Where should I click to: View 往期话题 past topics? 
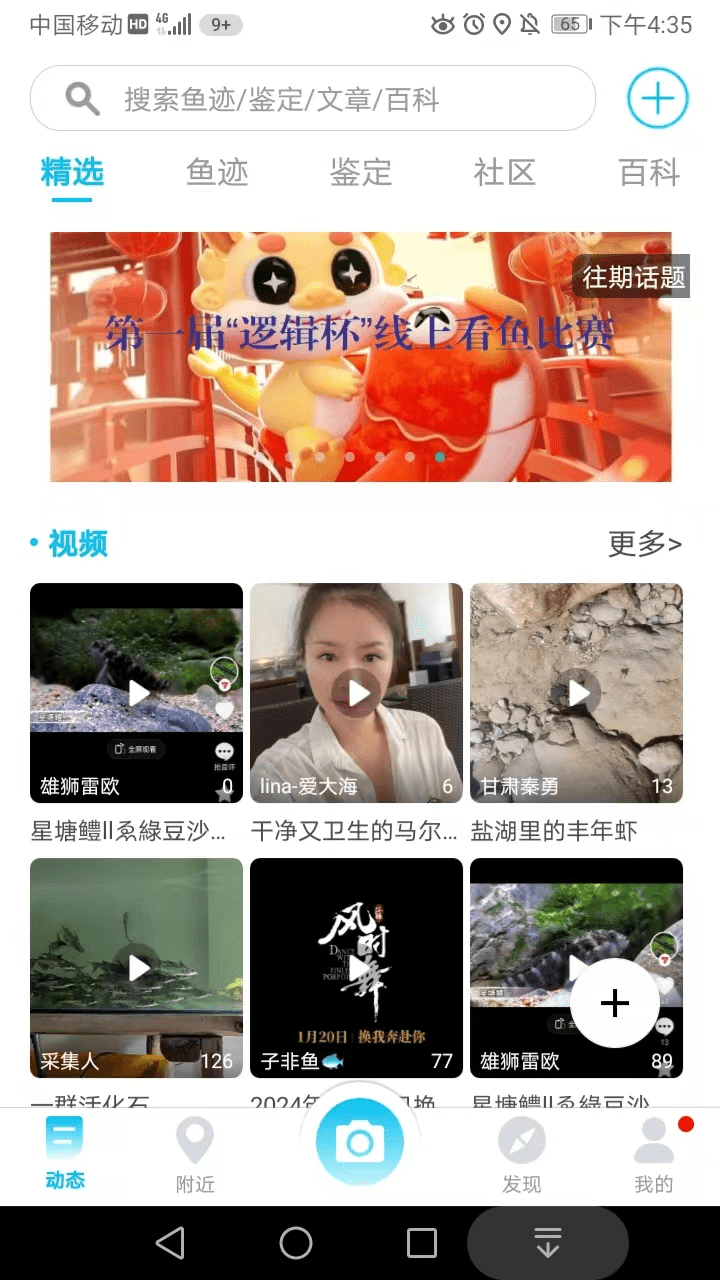(x=633, y=277)
